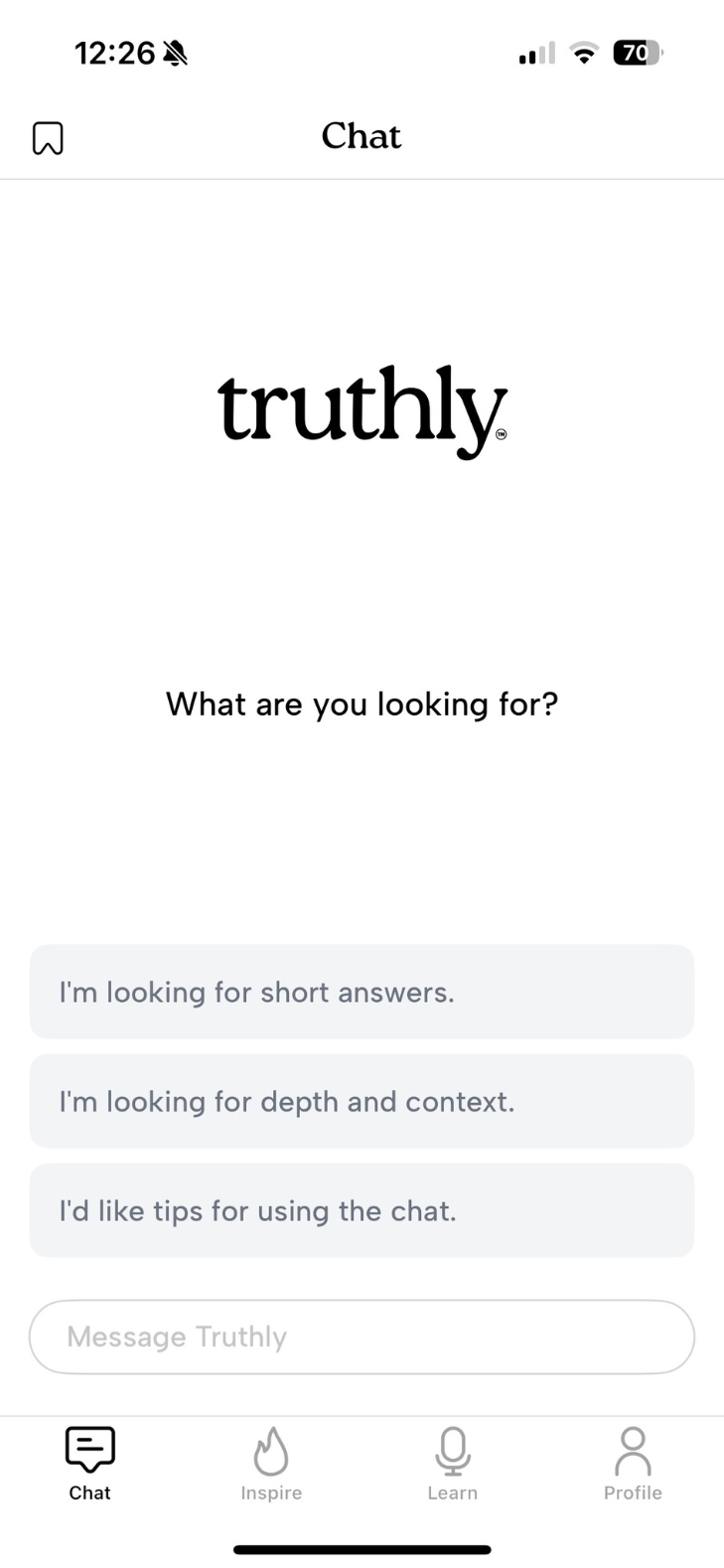
Task: Go to the Learn tab
Action: [x=452, y=1464]
